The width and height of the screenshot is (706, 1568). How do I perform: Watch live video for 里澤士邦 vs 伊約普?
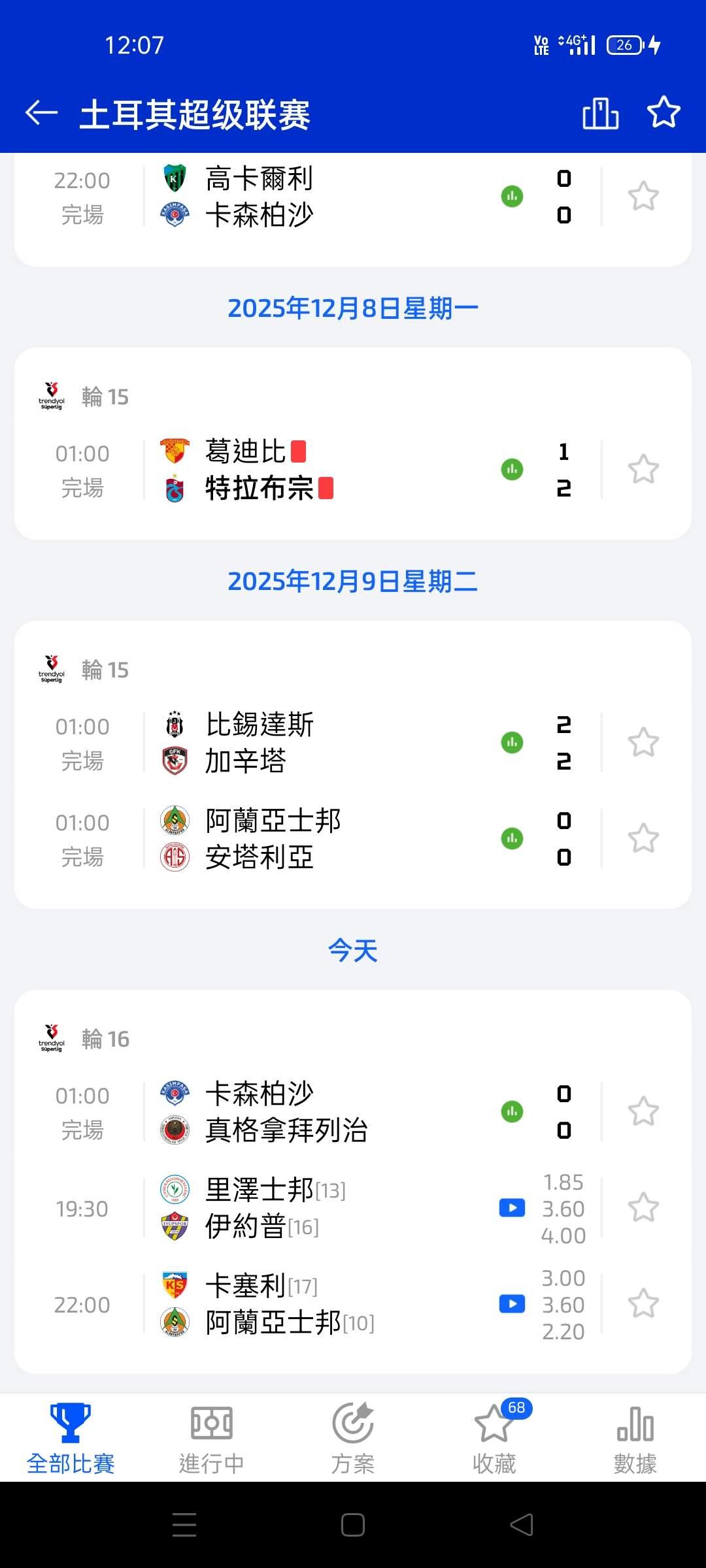[512, 1208]
